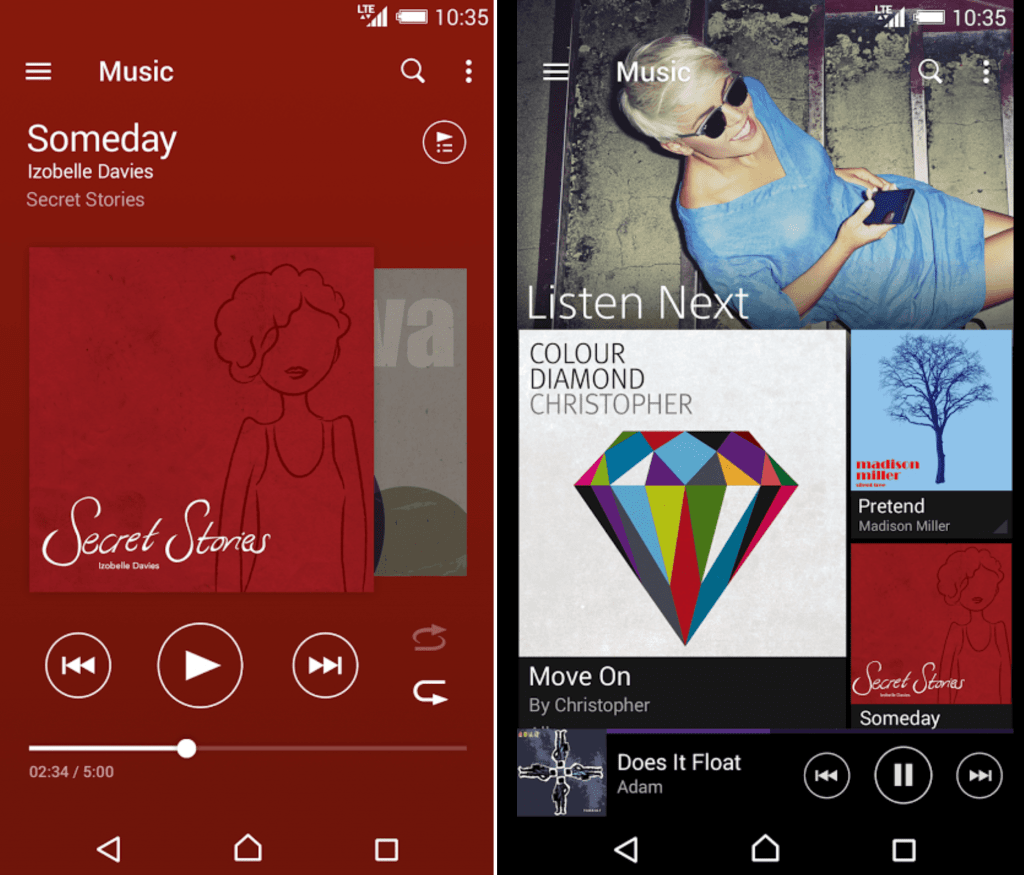Go to previous track in mini player

(x=827, y=775)
